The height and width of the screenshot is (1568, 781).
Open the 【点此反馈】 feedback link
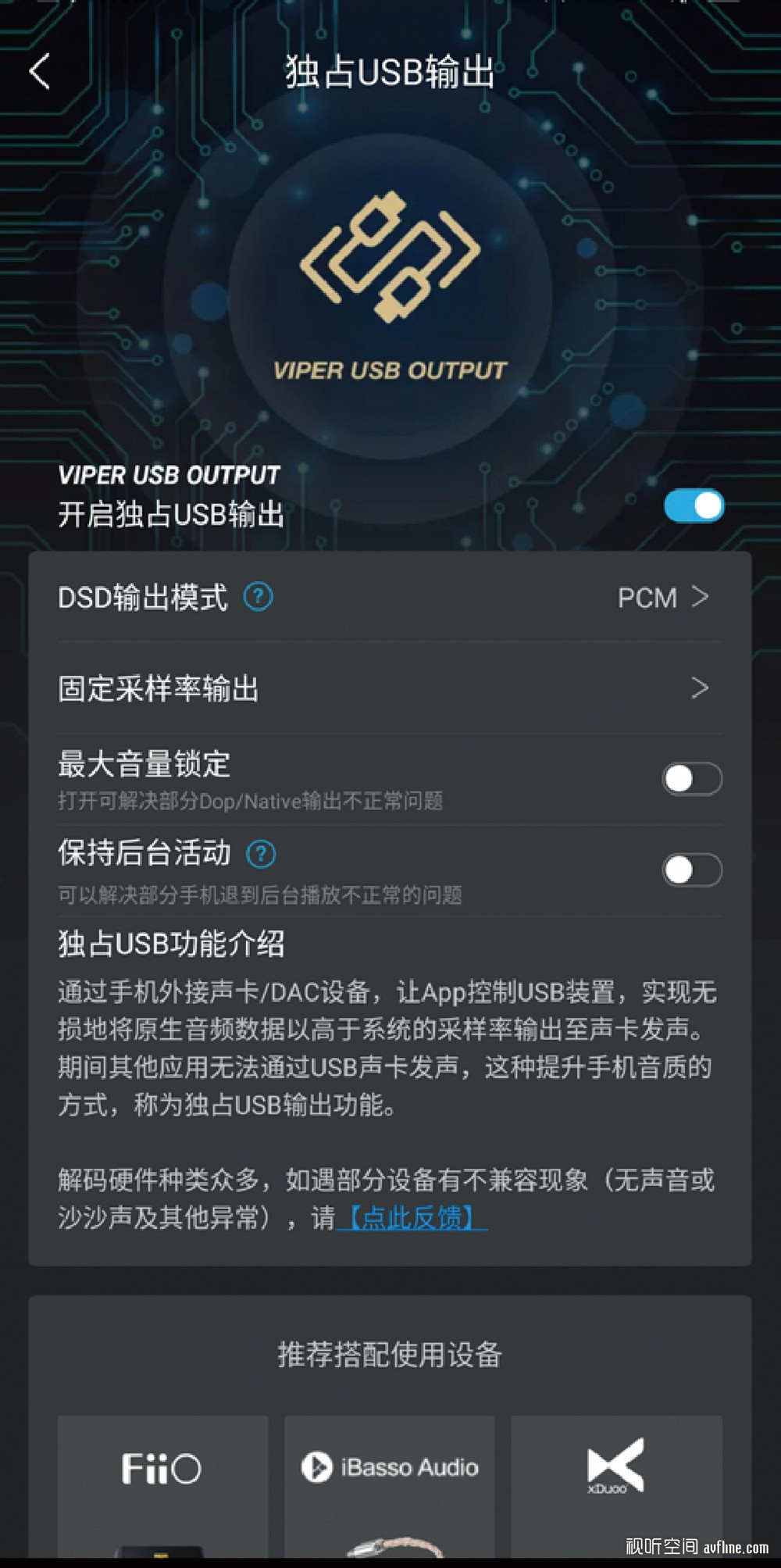click(x=412, y=1218)
